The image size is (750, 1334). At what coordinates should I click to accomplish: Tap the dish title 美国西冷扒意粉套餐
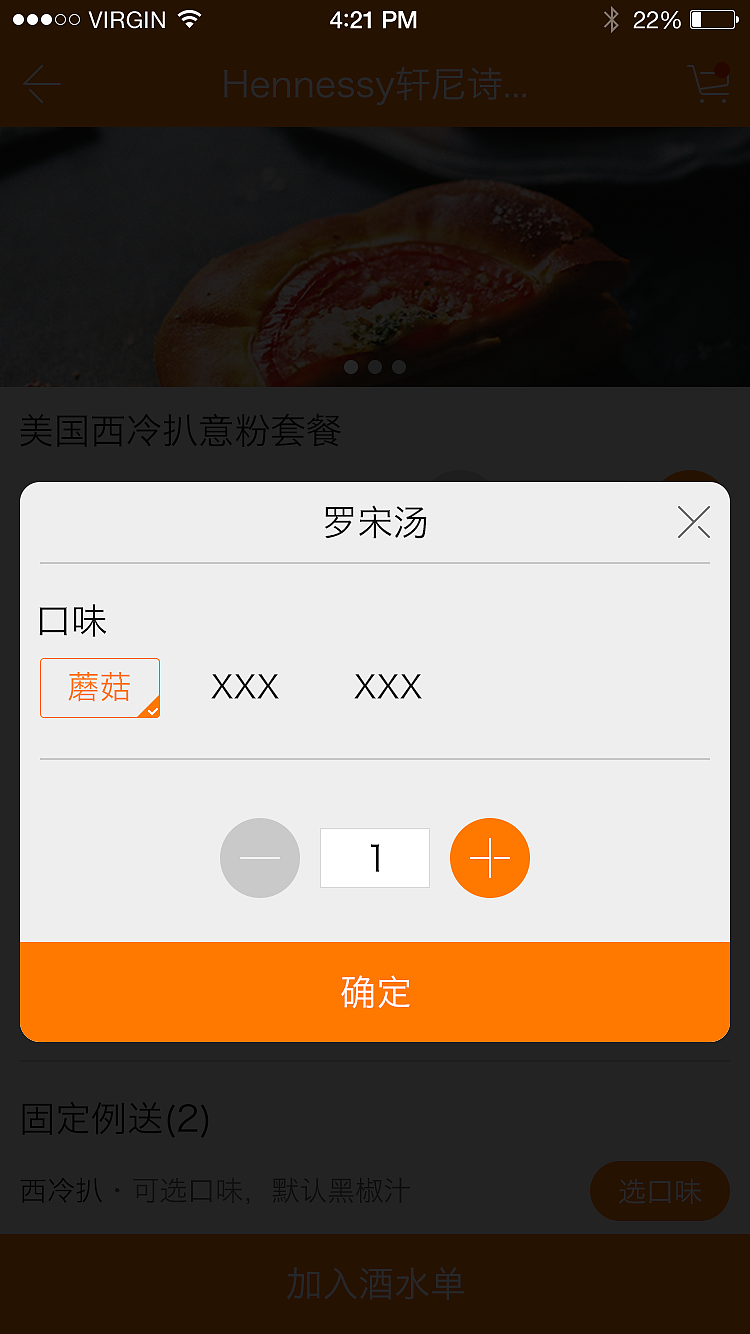179,432
